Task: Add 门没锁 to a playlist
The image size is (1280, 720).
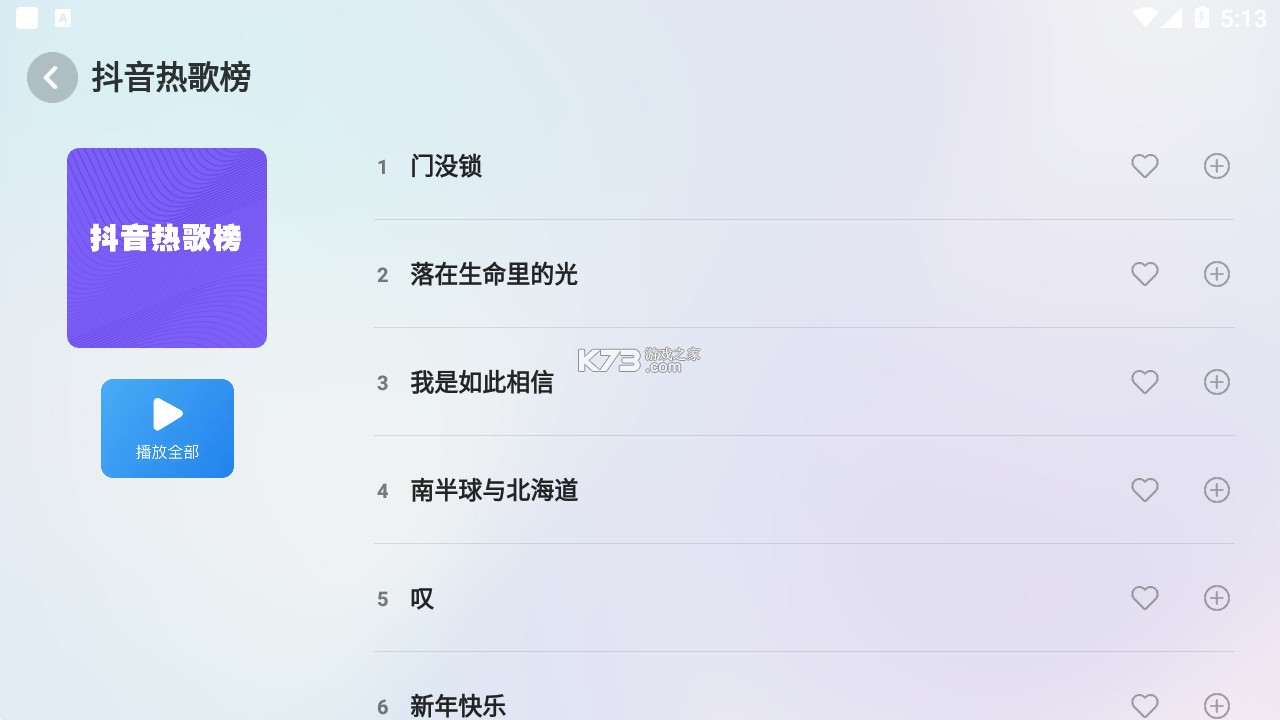Action: pos(1216,166)
